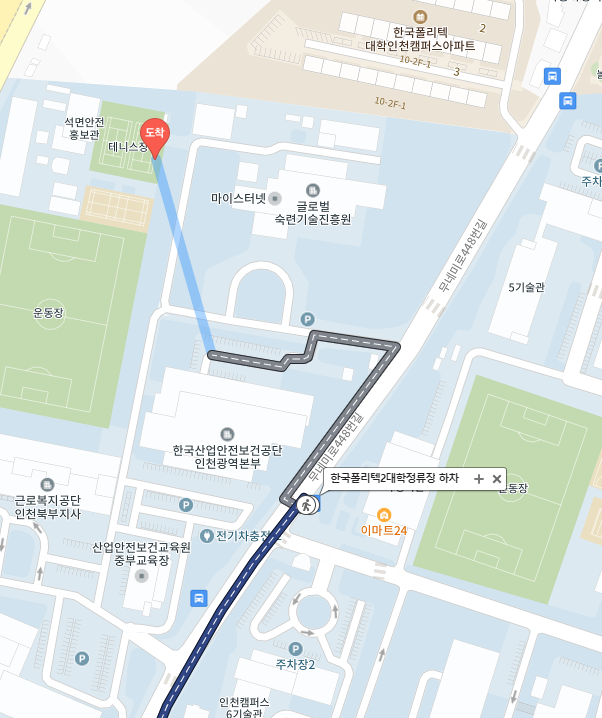This screenshot has height=718, width=602.
Task: Tap the walking icon on the route
Action: 305,505
